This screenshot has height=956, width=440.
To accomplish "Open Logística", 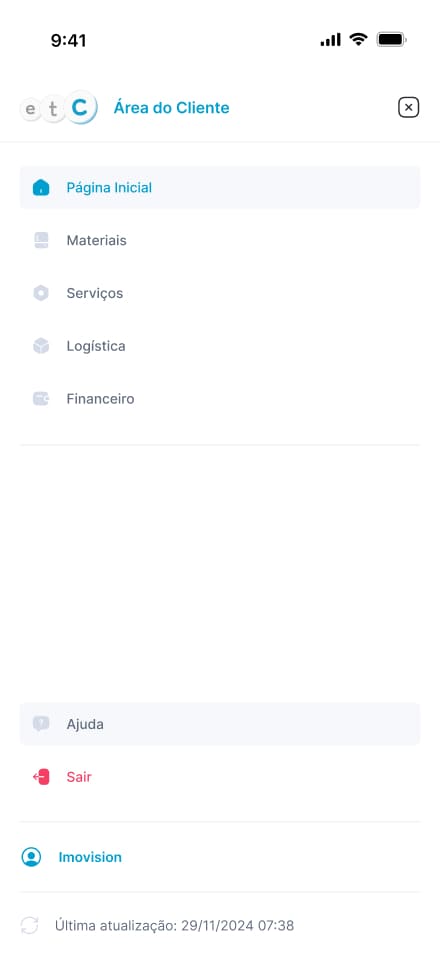I will coord(220,346).
